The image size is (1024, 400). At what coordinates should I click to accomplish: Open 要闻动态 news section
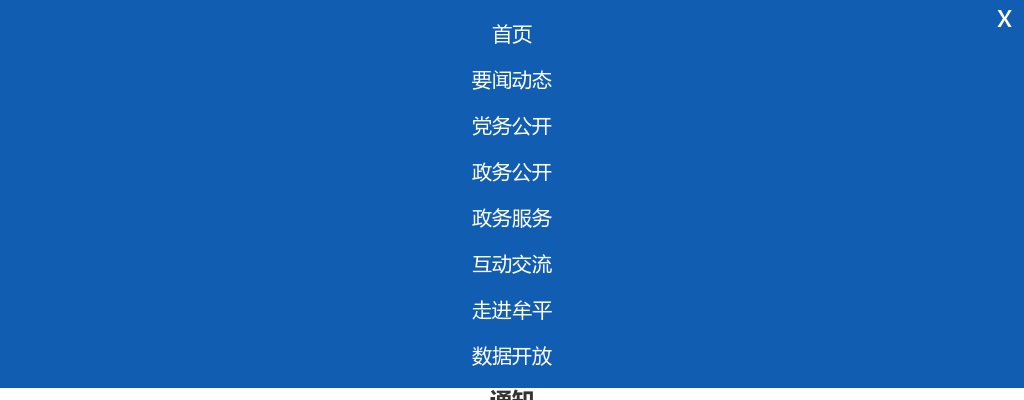point(512,81)
